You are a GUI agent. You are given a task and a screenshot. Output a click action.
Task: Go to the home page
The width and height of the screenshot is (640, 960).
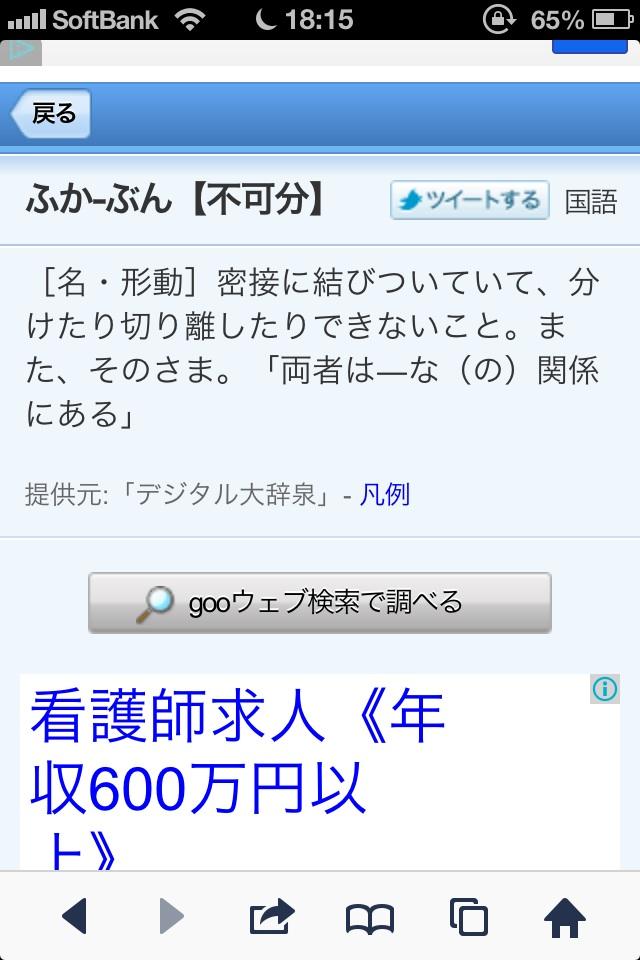tap(564, 916)
